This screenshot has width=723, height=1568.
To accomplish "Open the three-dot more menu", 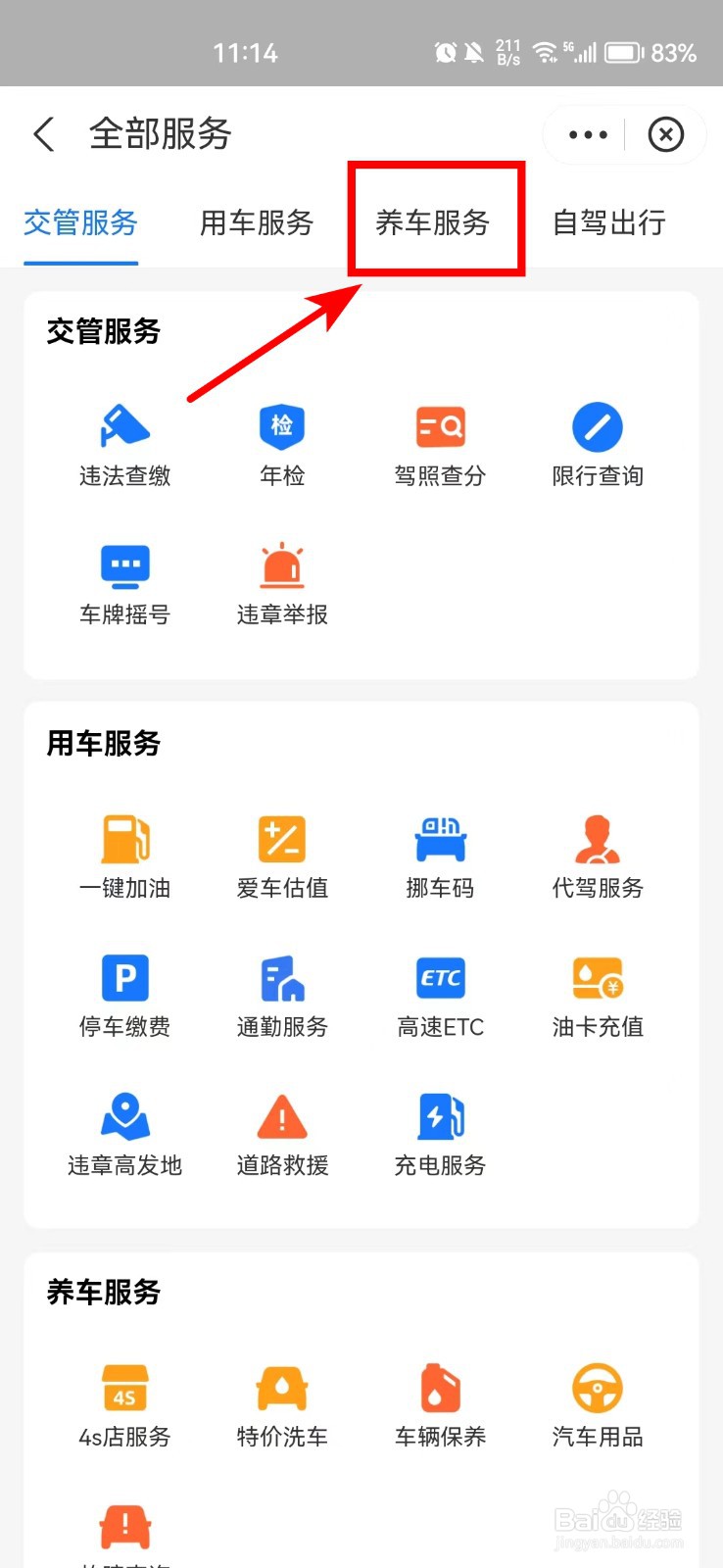I will click(588, 134).
